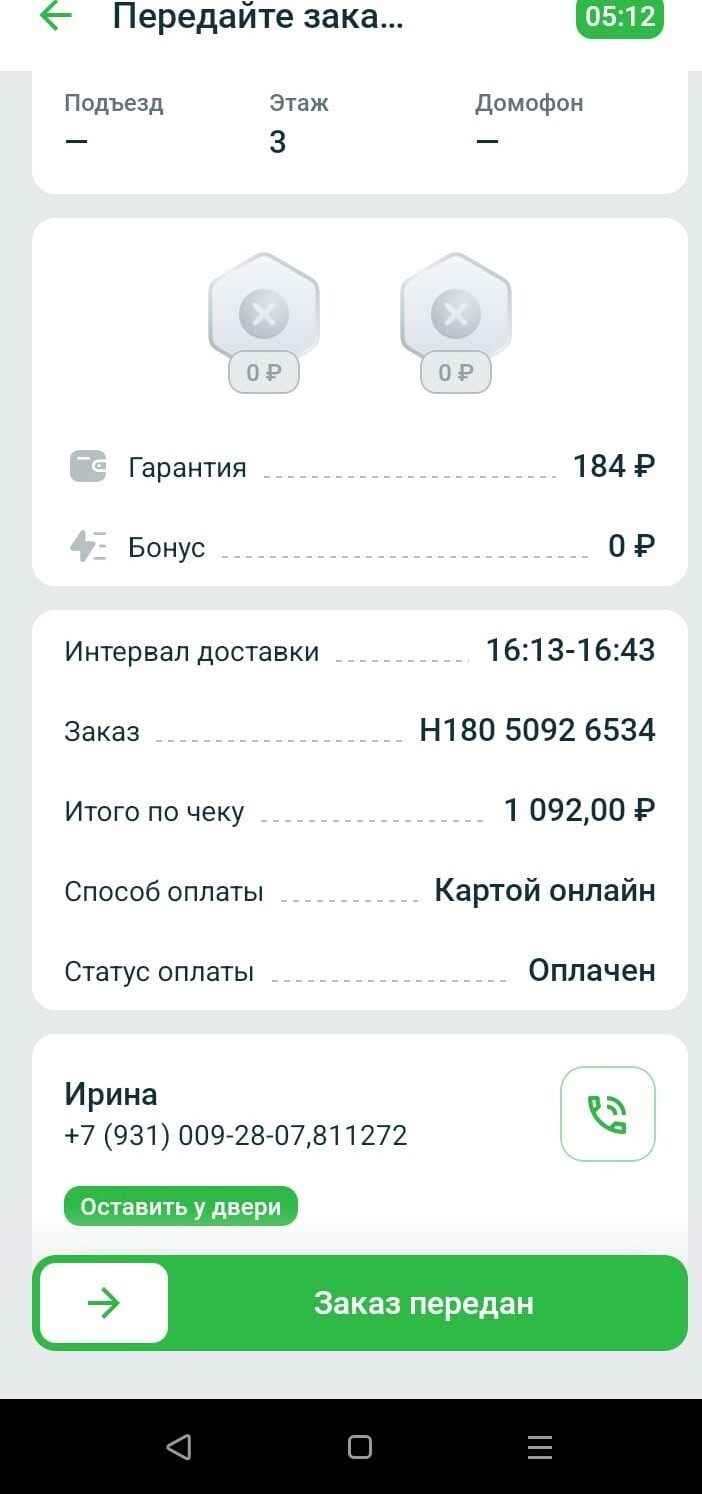The image size is (702, 1494).
Task: Confirm with the Заказ передан button
Action: coord(423,1303)
